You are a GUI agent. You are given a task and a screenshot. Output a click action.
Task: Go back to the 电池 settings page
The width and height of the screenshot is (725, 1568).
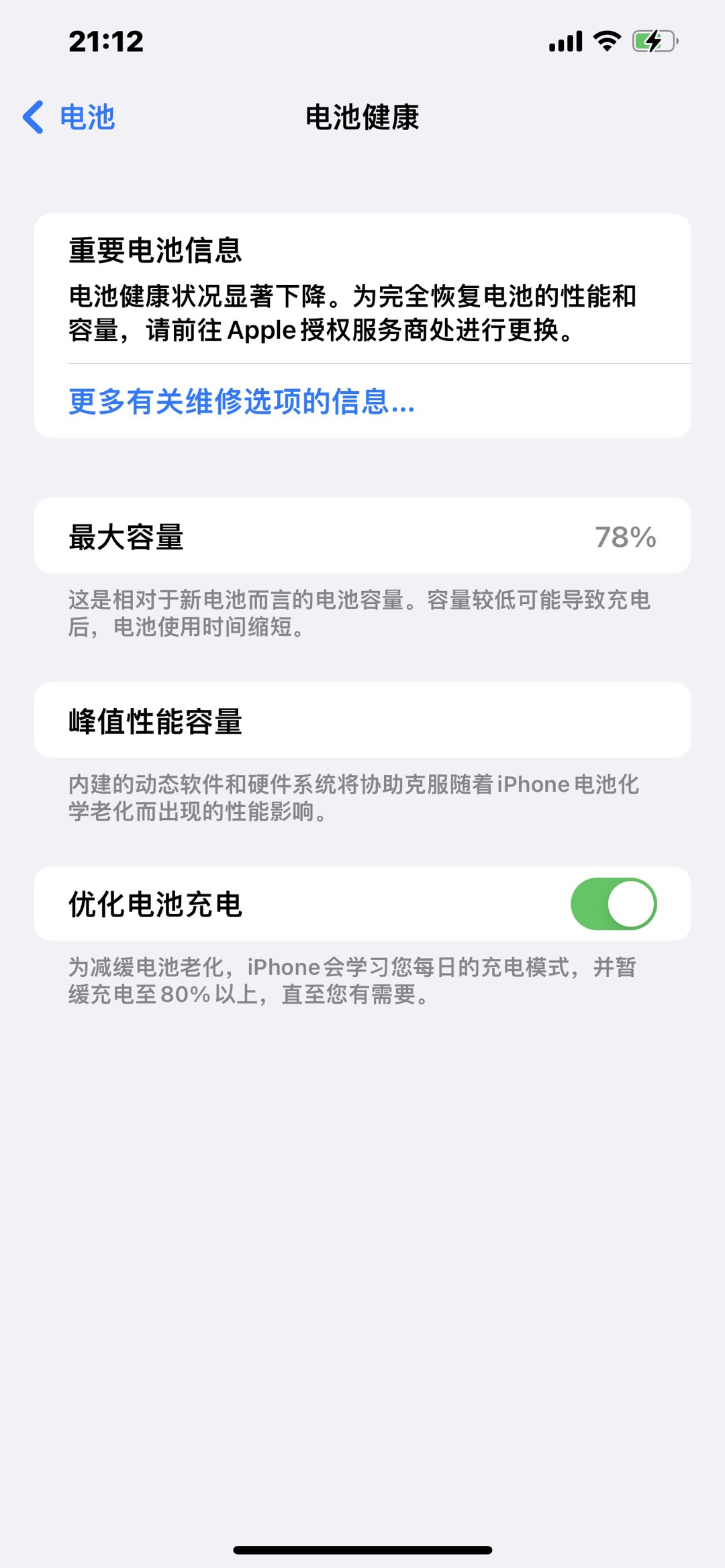[69, 117]
